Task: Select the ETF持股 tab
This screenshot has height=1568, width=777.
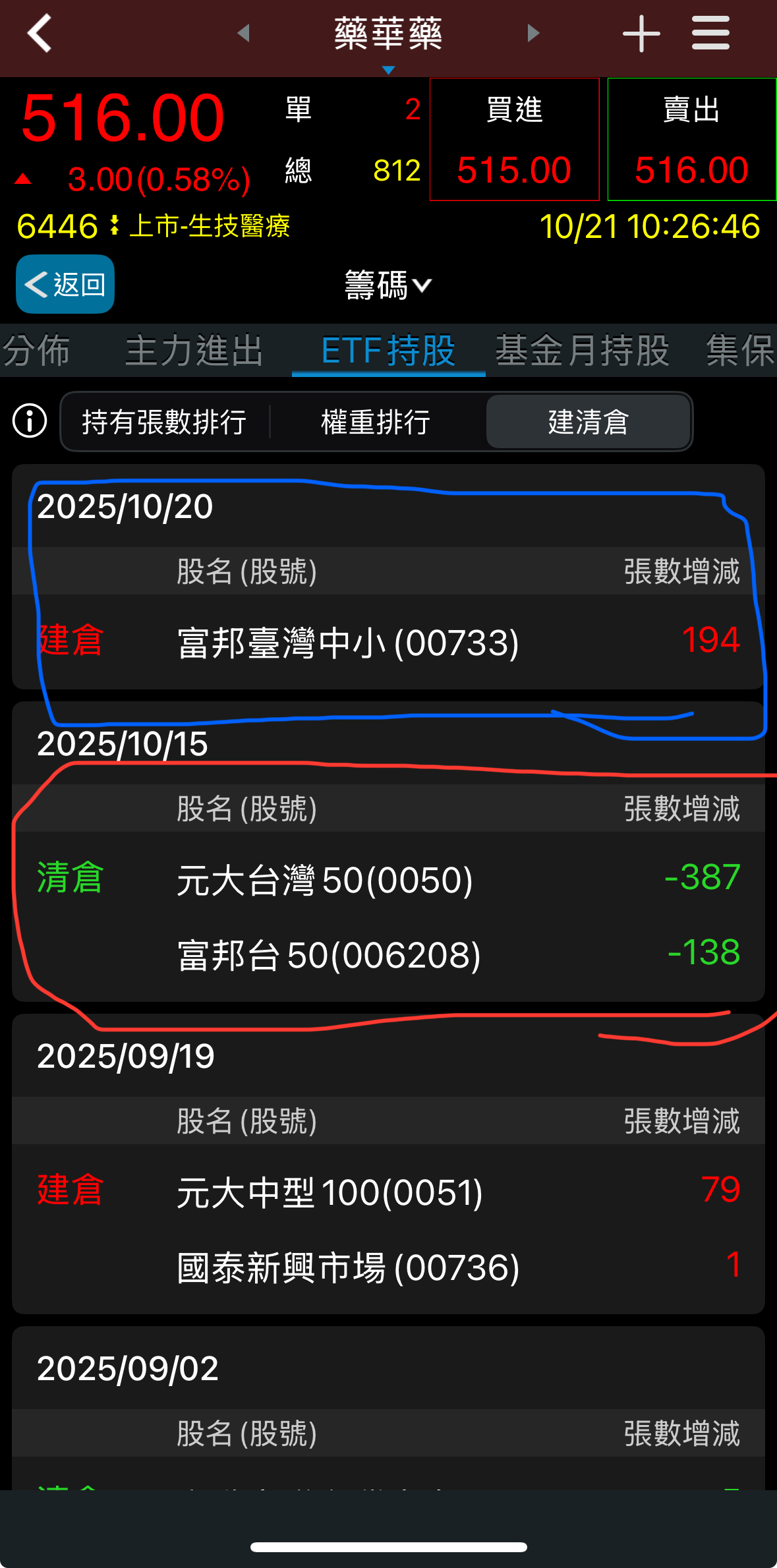Action: 388,350
